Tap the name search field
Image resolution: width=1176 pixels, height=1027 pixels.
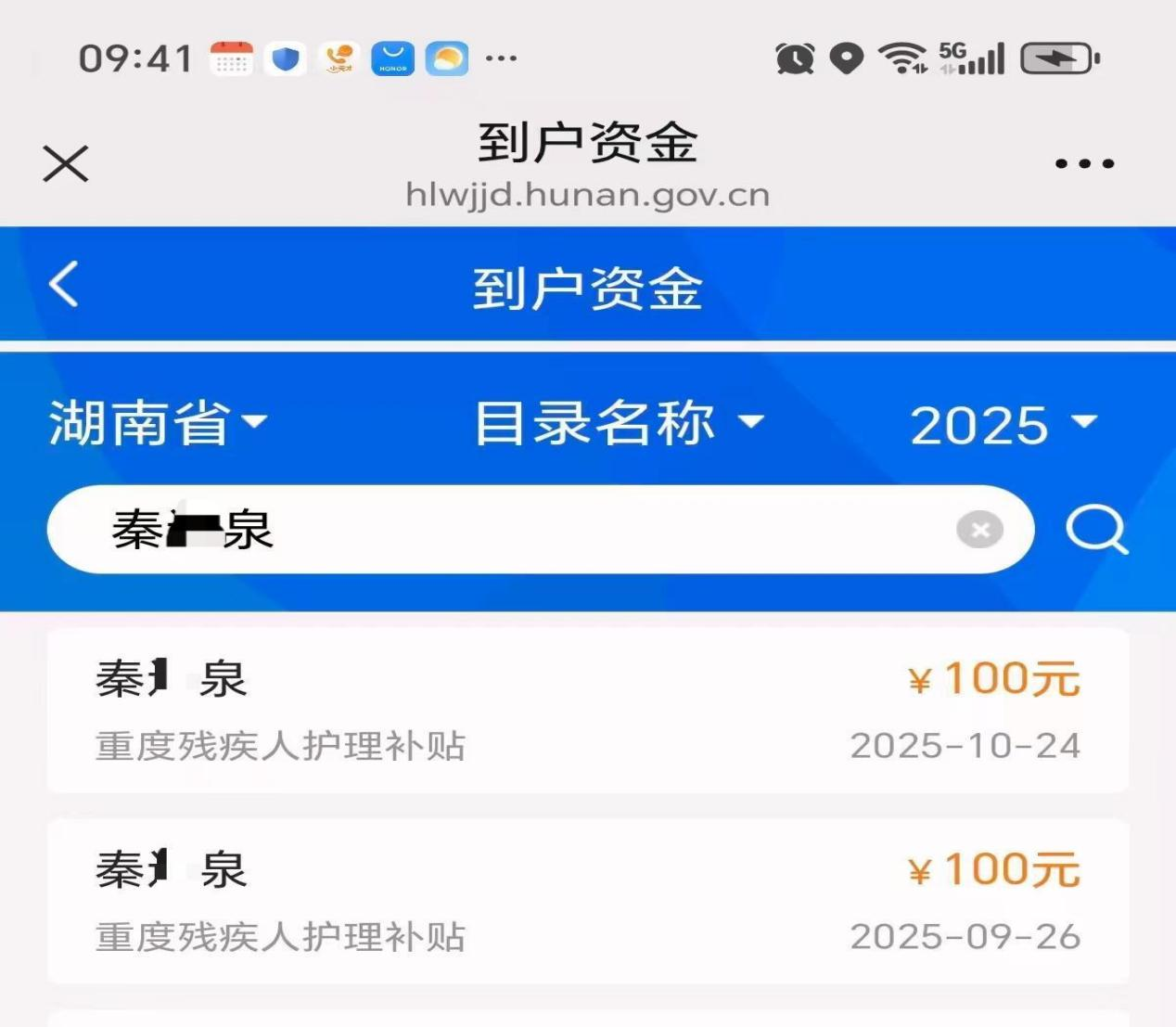pos(556,530)
